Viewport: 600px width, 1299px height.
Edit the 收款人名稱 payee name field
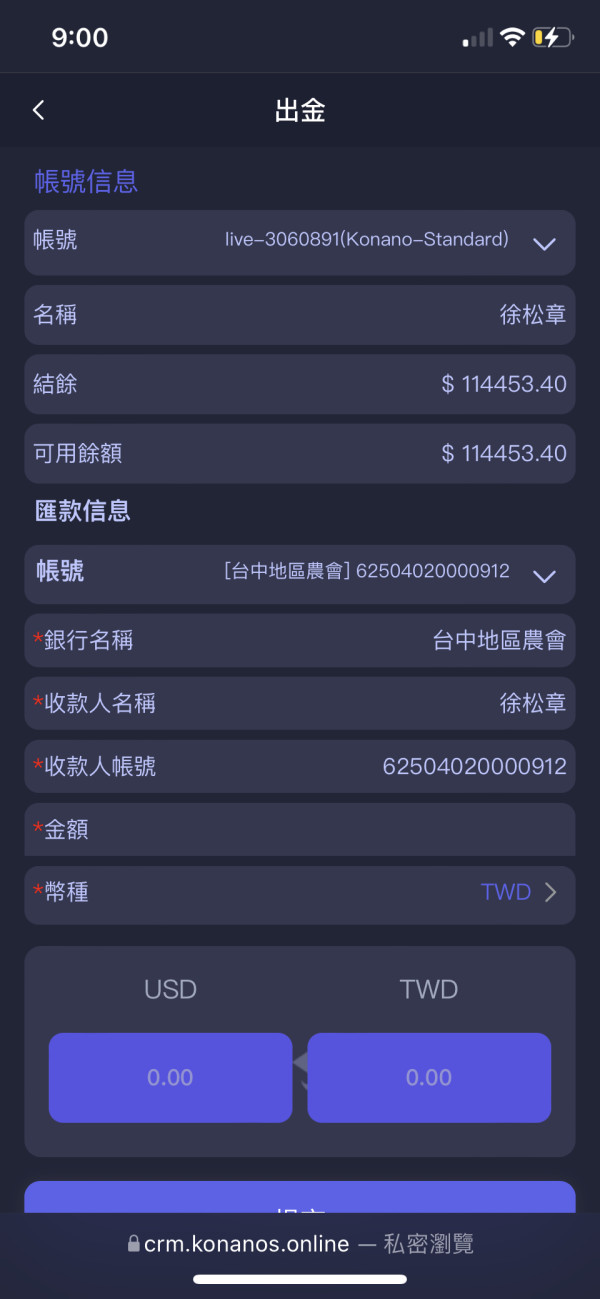click(x=300, y=703)
